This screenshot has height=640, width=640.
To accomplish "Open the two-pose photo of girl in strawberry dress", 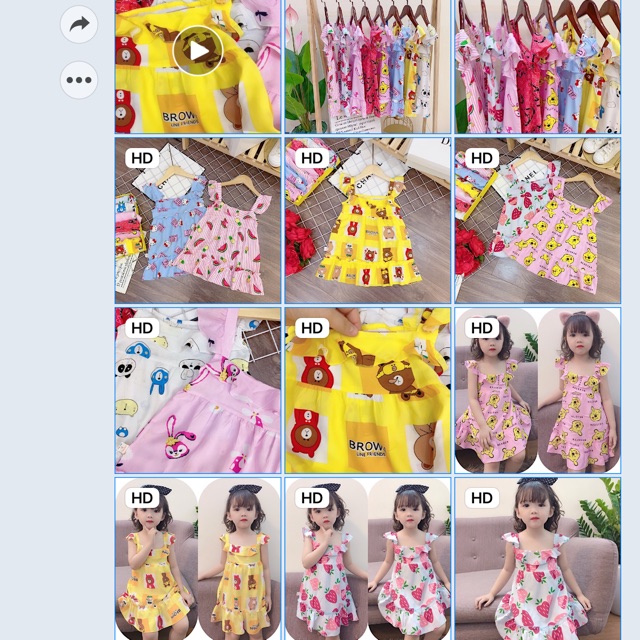I will 368,560.
